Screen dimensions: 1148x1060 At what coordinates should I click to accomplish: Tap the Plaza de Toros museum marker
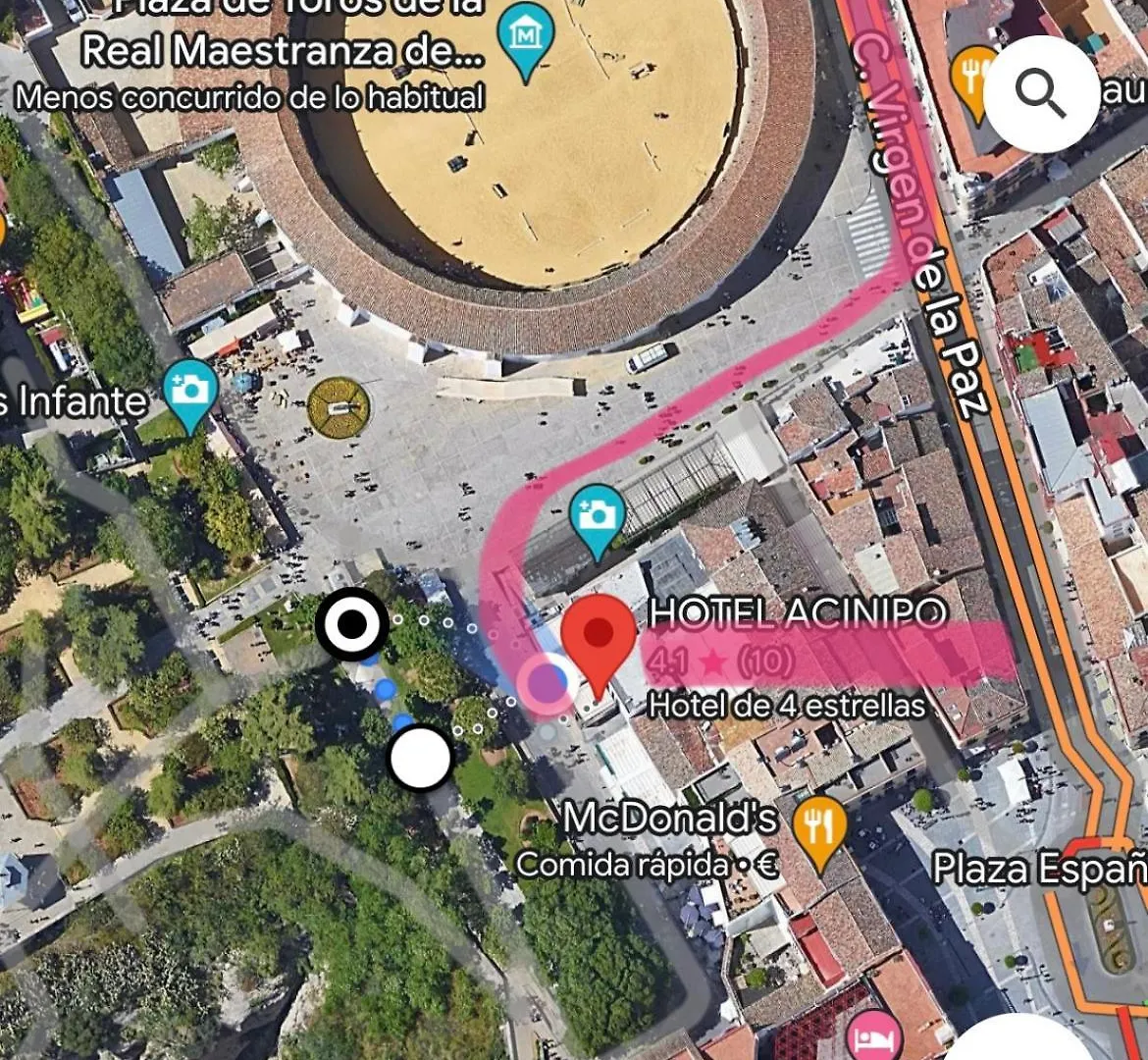(526, 37)
